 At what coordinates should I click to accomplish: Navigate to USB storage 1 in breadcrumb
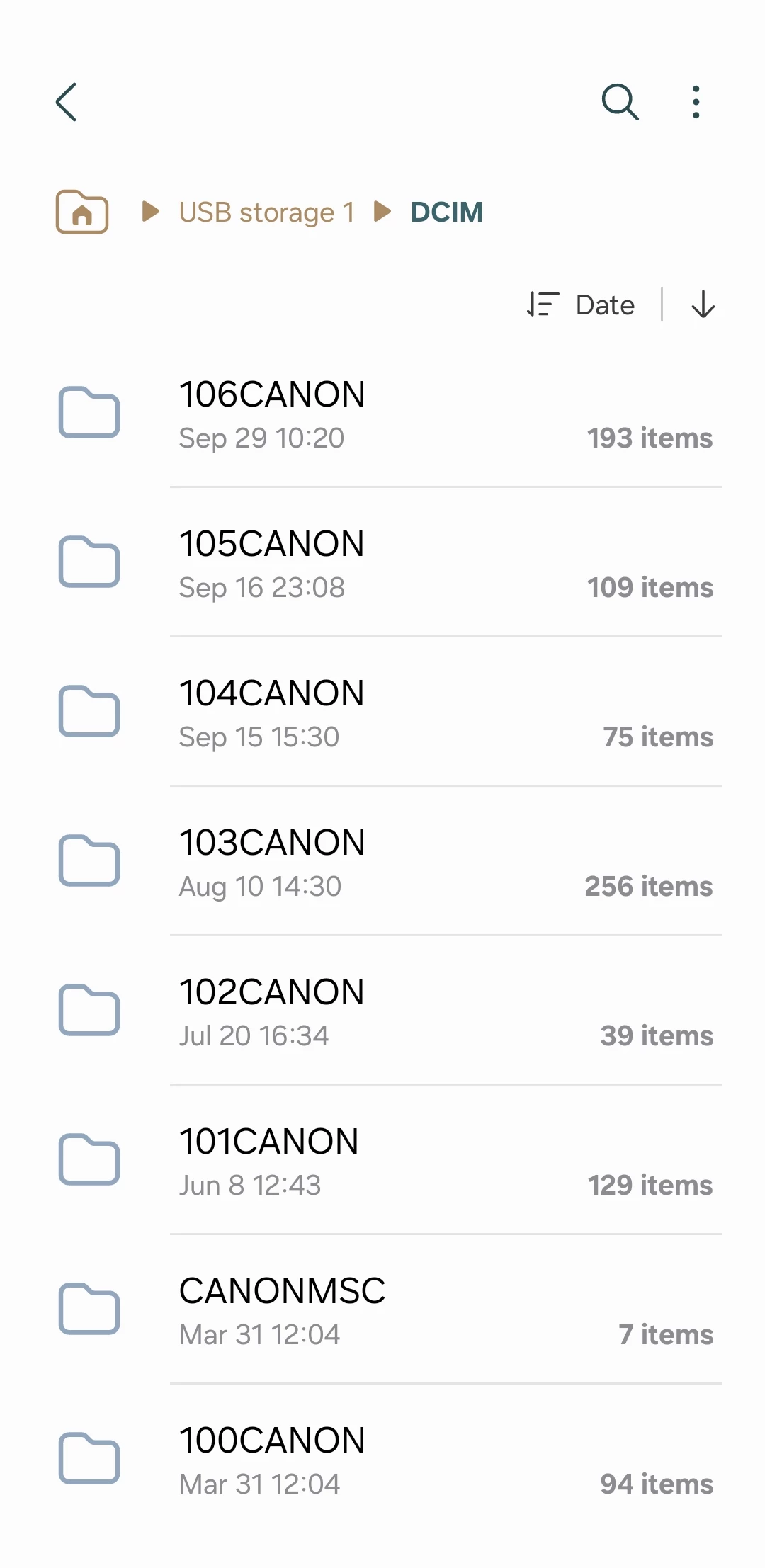click(x=266, y=212)
